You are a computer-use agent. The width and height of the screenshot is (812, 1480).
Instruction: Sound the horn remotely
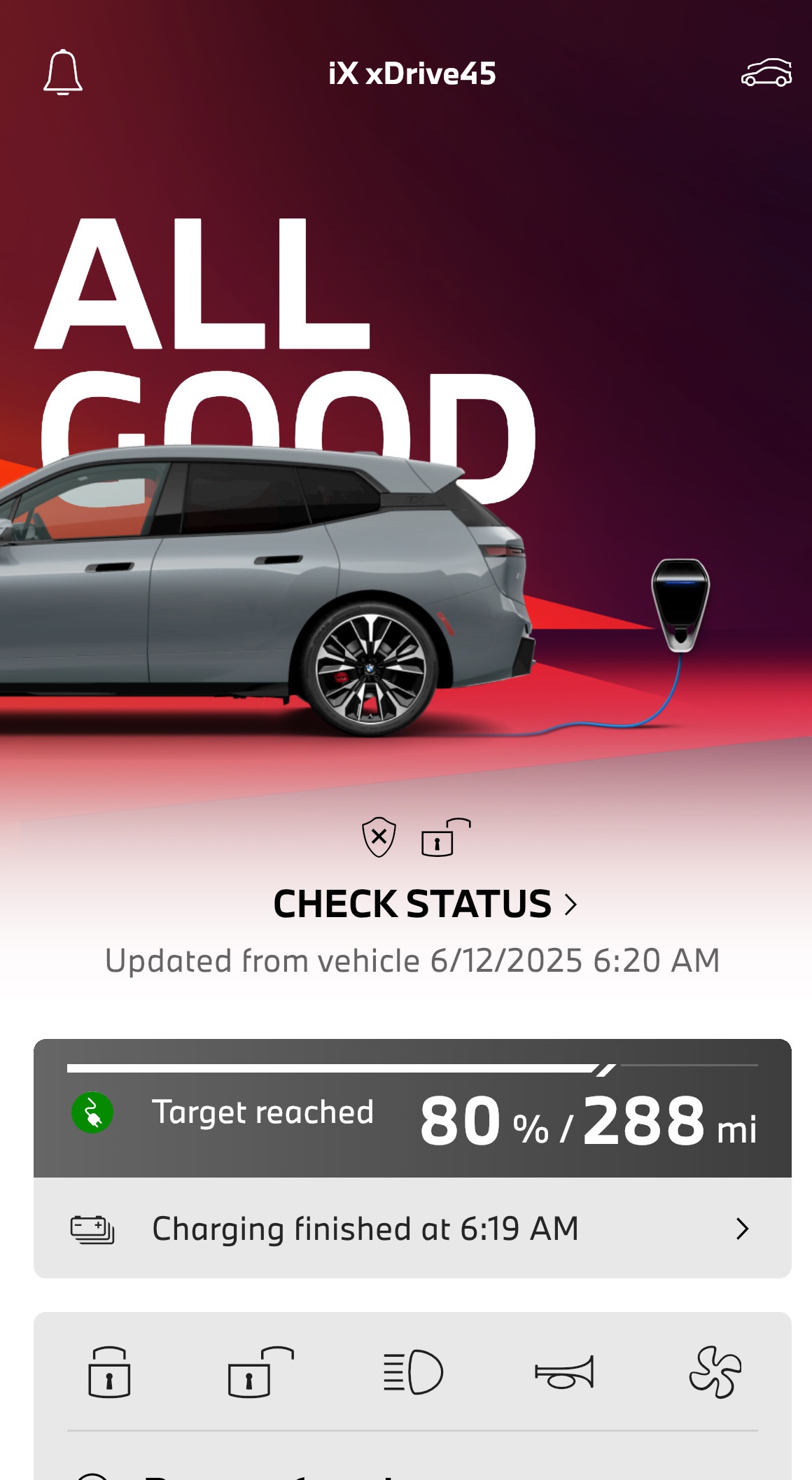coord(564,1372)
